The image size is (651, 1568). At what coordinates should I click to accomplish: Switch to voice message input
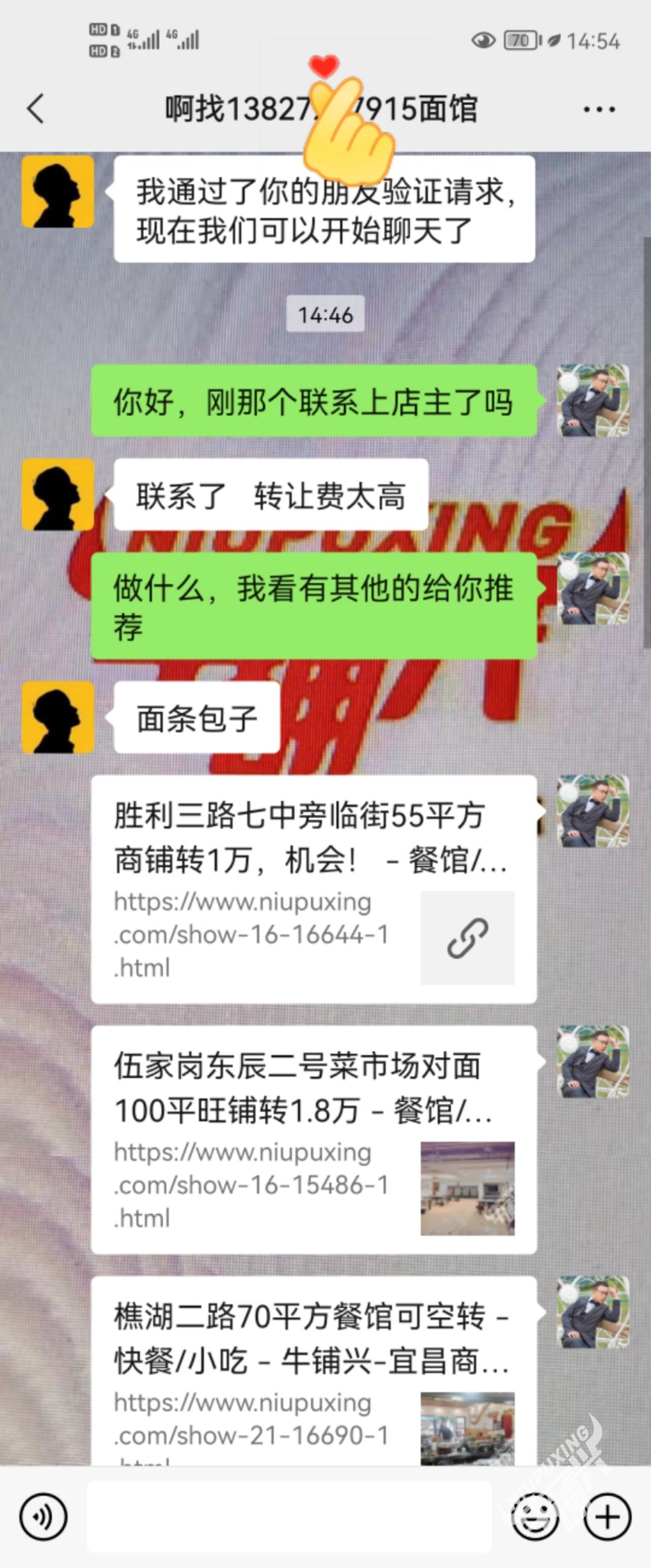click(43, 1516)
